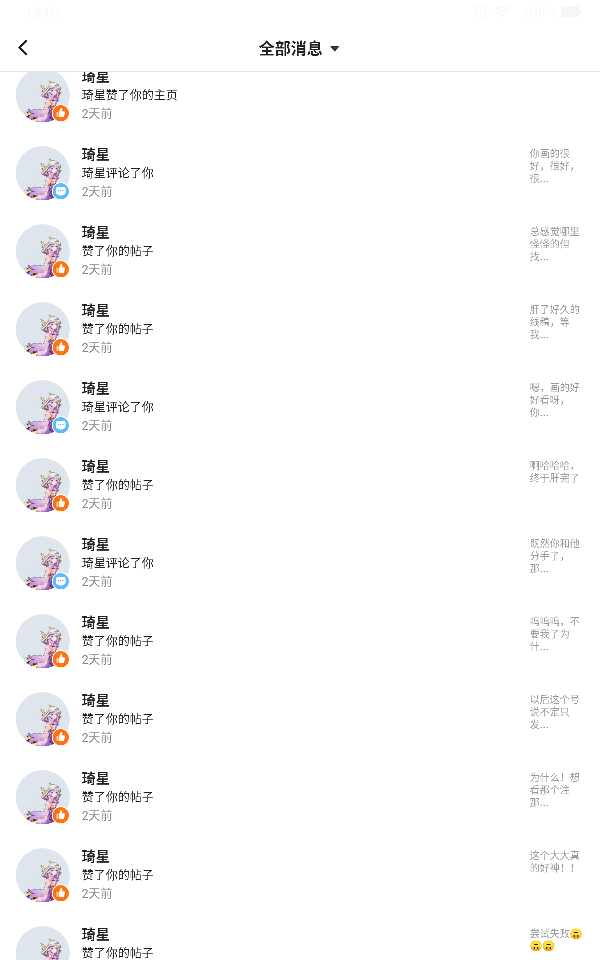The image size is (600, 960).
Task: Open like notification previewing 为什么！想看那个
Action: (x=300, y=797)
